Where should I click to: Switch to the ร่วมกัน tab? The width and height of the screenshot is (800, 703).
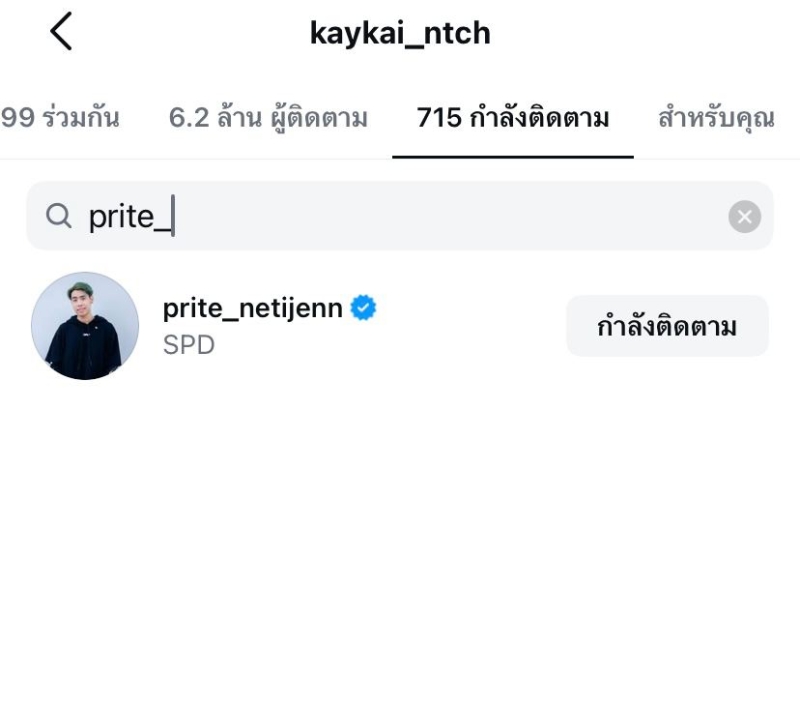(60, 118)
